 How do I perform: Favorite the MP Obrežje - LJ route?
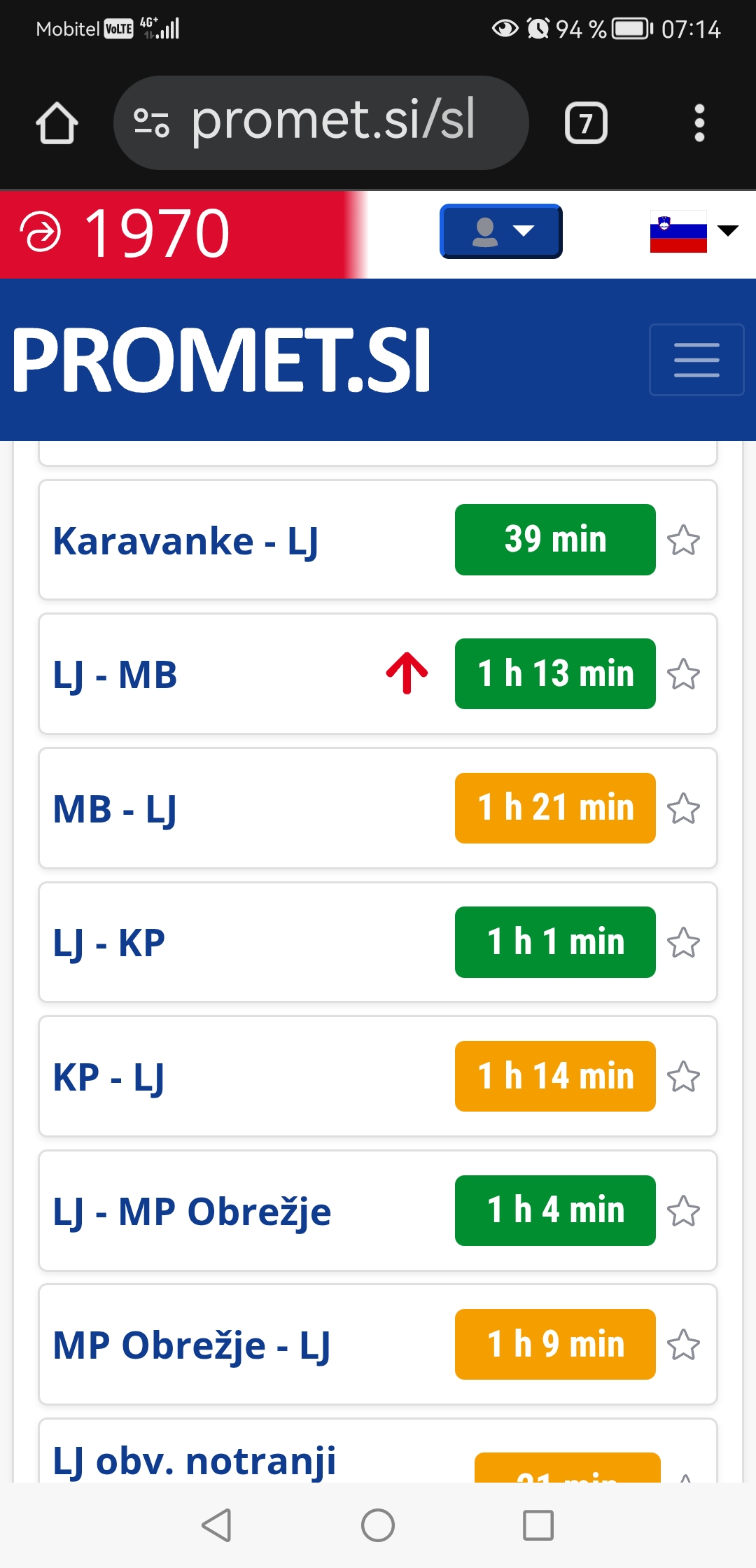[x=683, y=1345]
